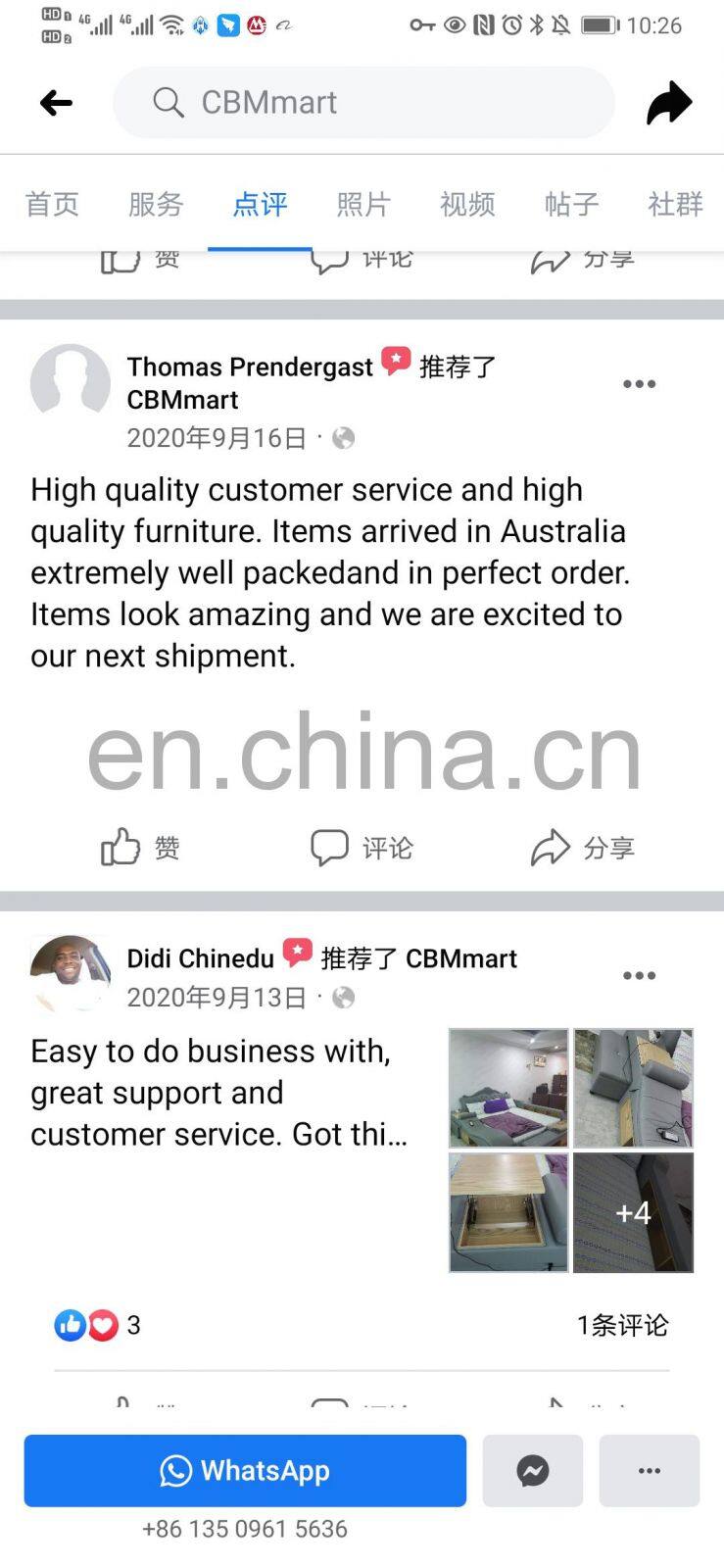View the 1条评论 on Didi's review
This screenshot has height=1568, width=724.
[622, 1325]
